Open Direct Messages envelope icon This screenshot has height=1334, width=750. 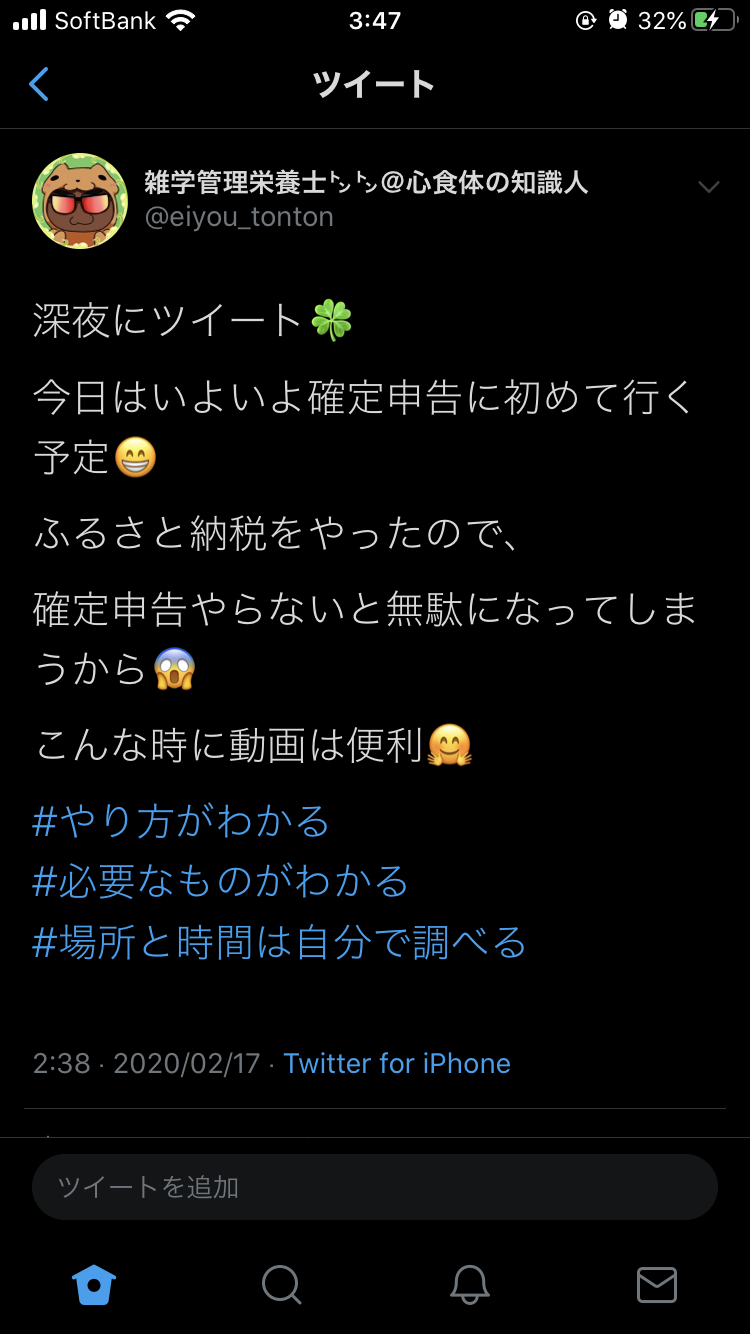coord(657,1287)
